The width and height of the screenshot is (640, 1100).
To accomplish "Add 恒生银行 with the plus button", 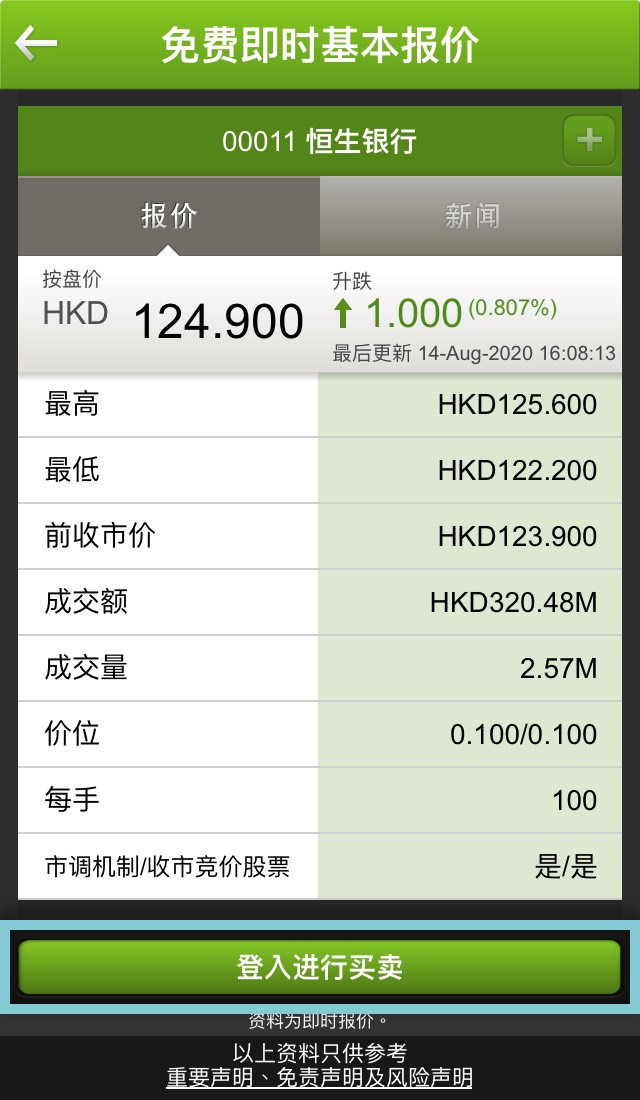I will [589, 140].
